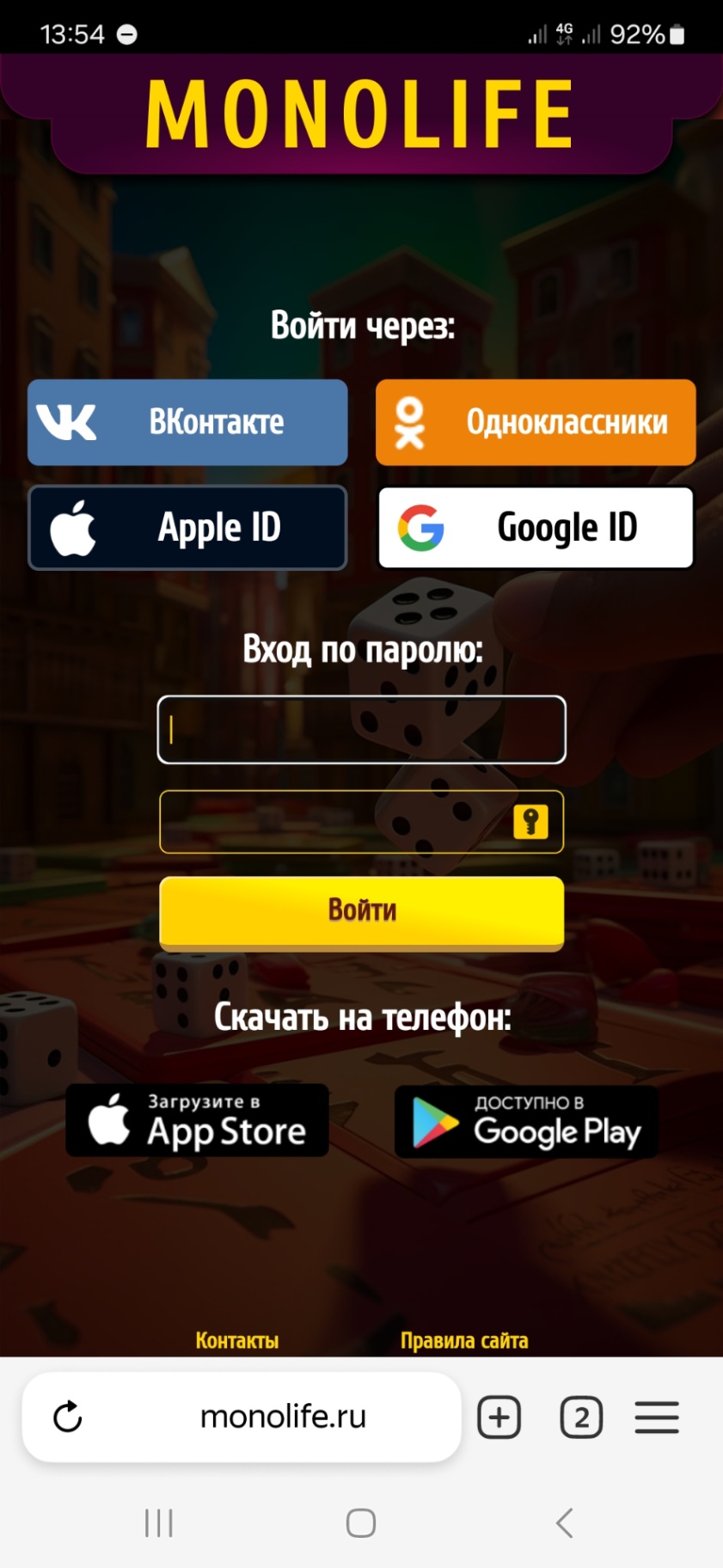Open a new browser tab
The height and width of the screenshot is (1568, 723).
(x=499, y=1417)
